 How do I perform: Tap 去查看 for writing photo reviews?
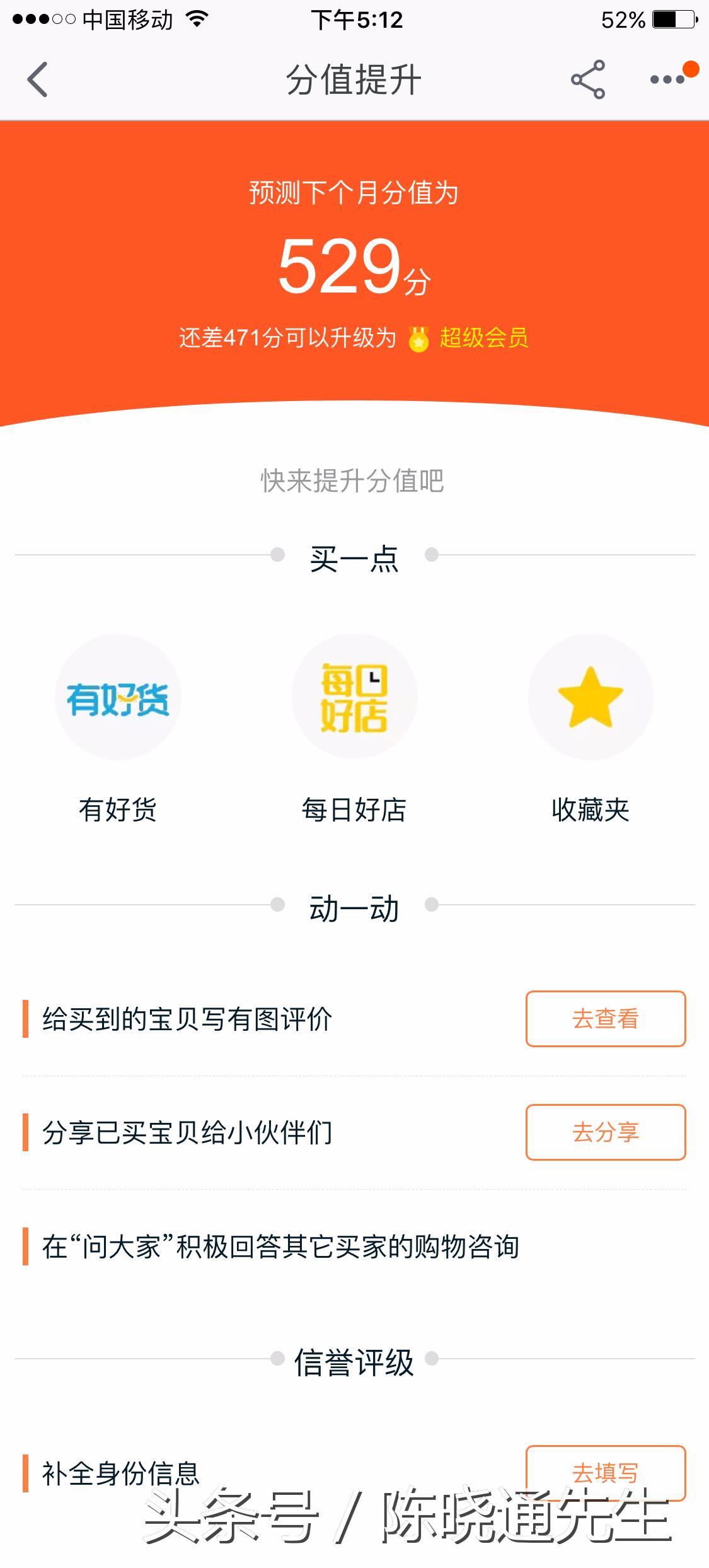click(x=606, y=1019)
